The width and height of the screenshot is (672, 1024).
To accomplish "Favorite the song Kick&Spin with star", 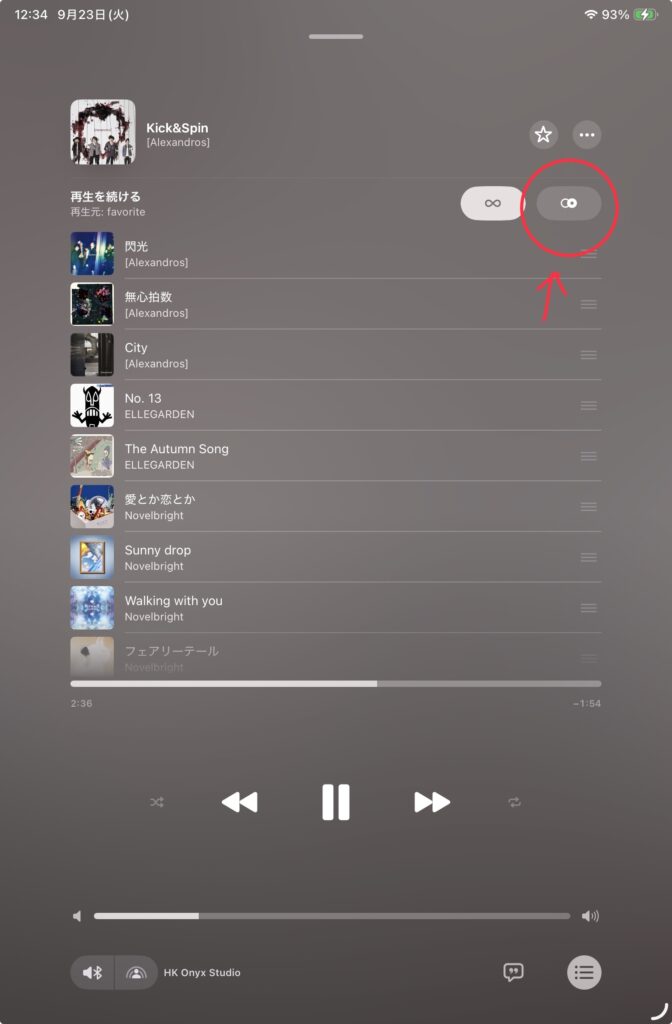I will click(x=542, y=135).
